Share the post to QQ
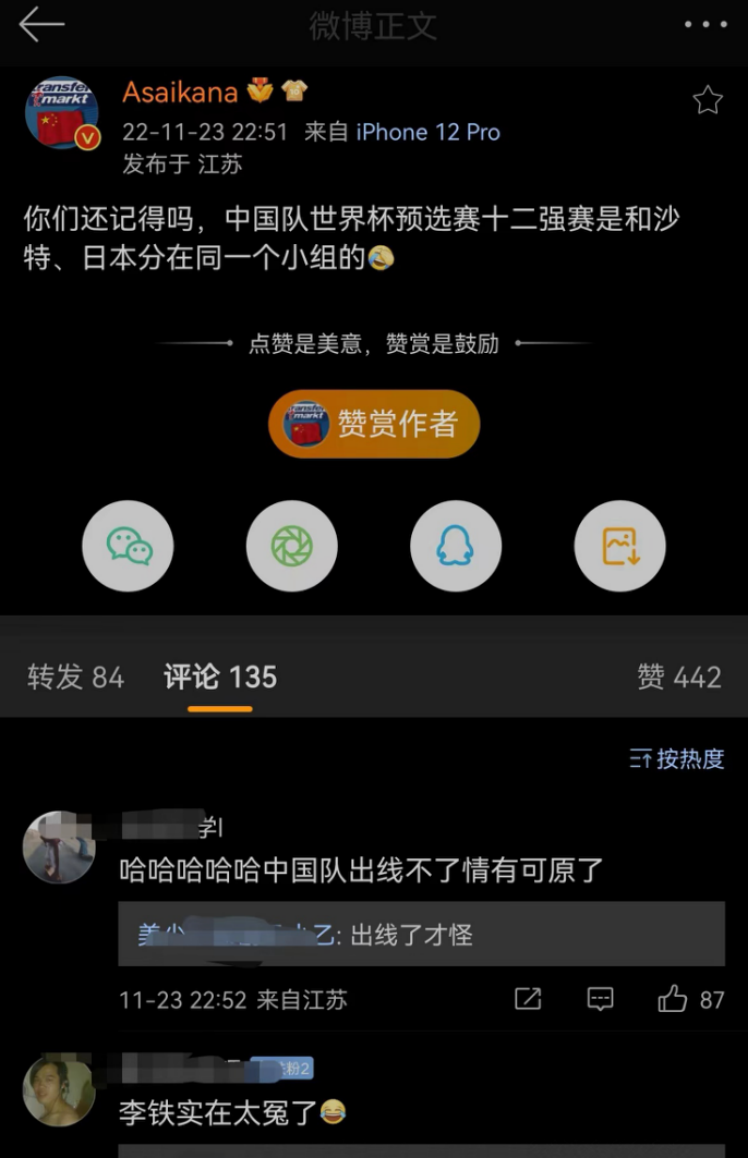Screen dimensions: 748x1159 (x=456, y=546)
